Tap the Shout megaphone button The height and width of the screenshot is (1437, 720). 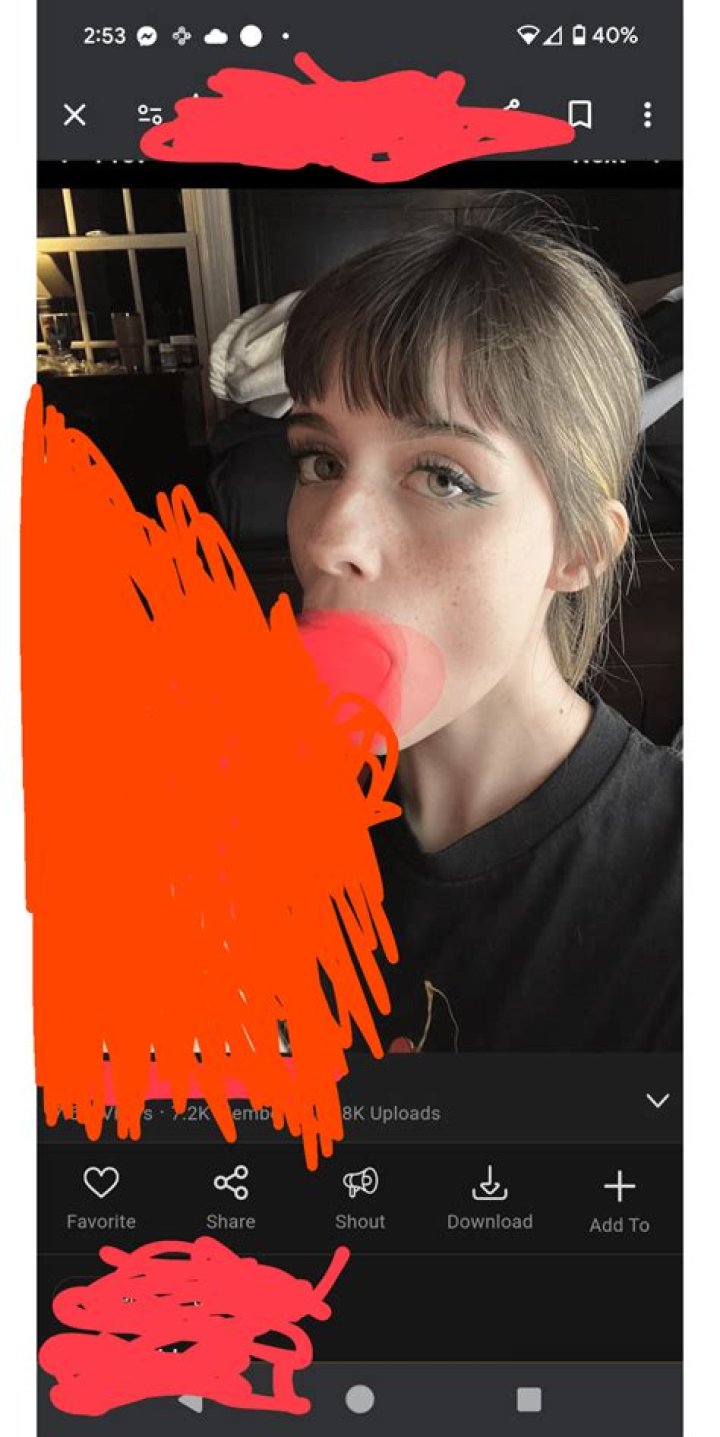pos(360,1196)
